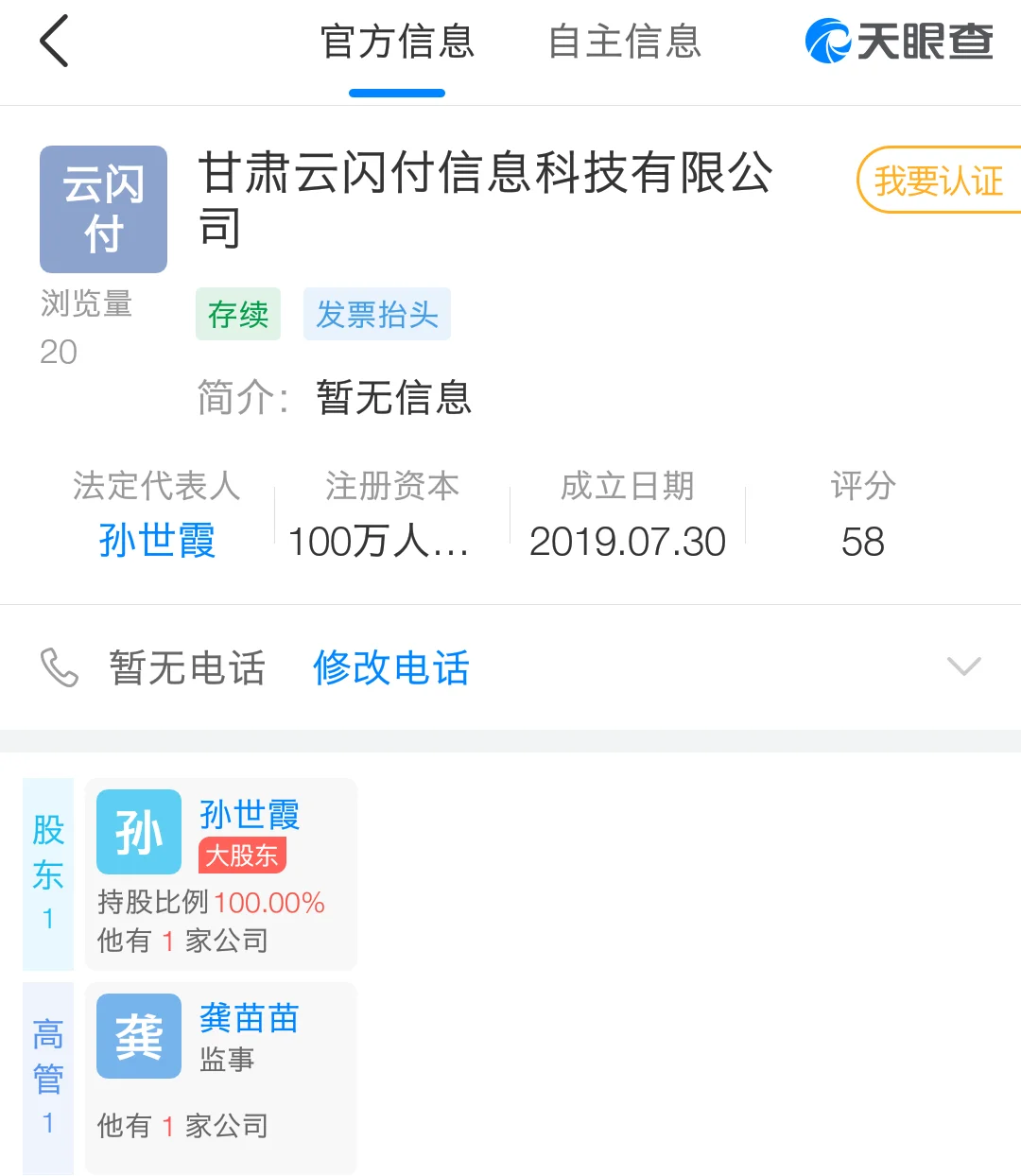Tap the 发票抬头 invoice badge
Screen dimensions: 1021x1176
click(376, 314)
